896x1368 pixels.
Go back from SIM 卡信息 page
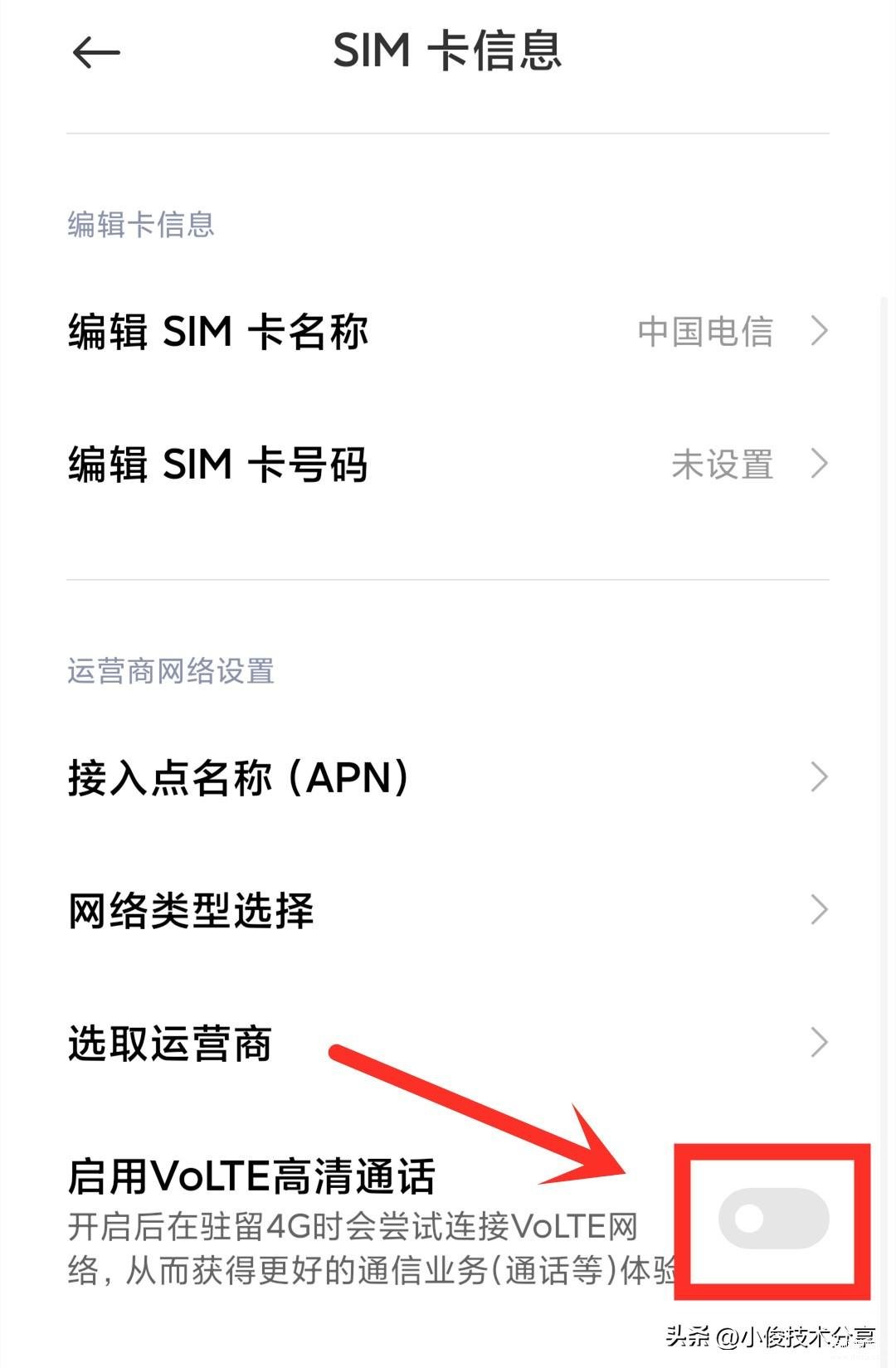pyautogui.click(x=96, y=53)
